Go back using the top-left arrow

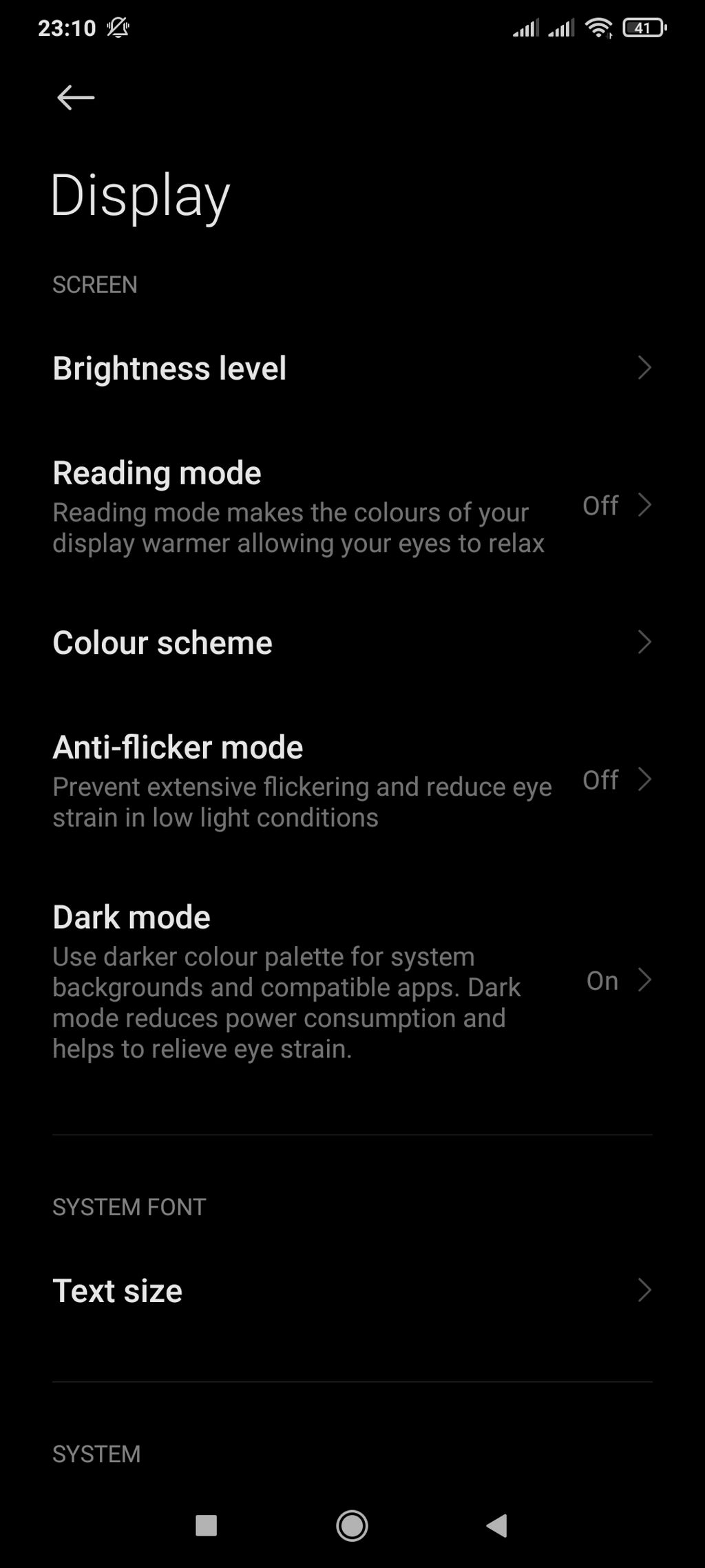pyautogui.click(x=75, y=97)
